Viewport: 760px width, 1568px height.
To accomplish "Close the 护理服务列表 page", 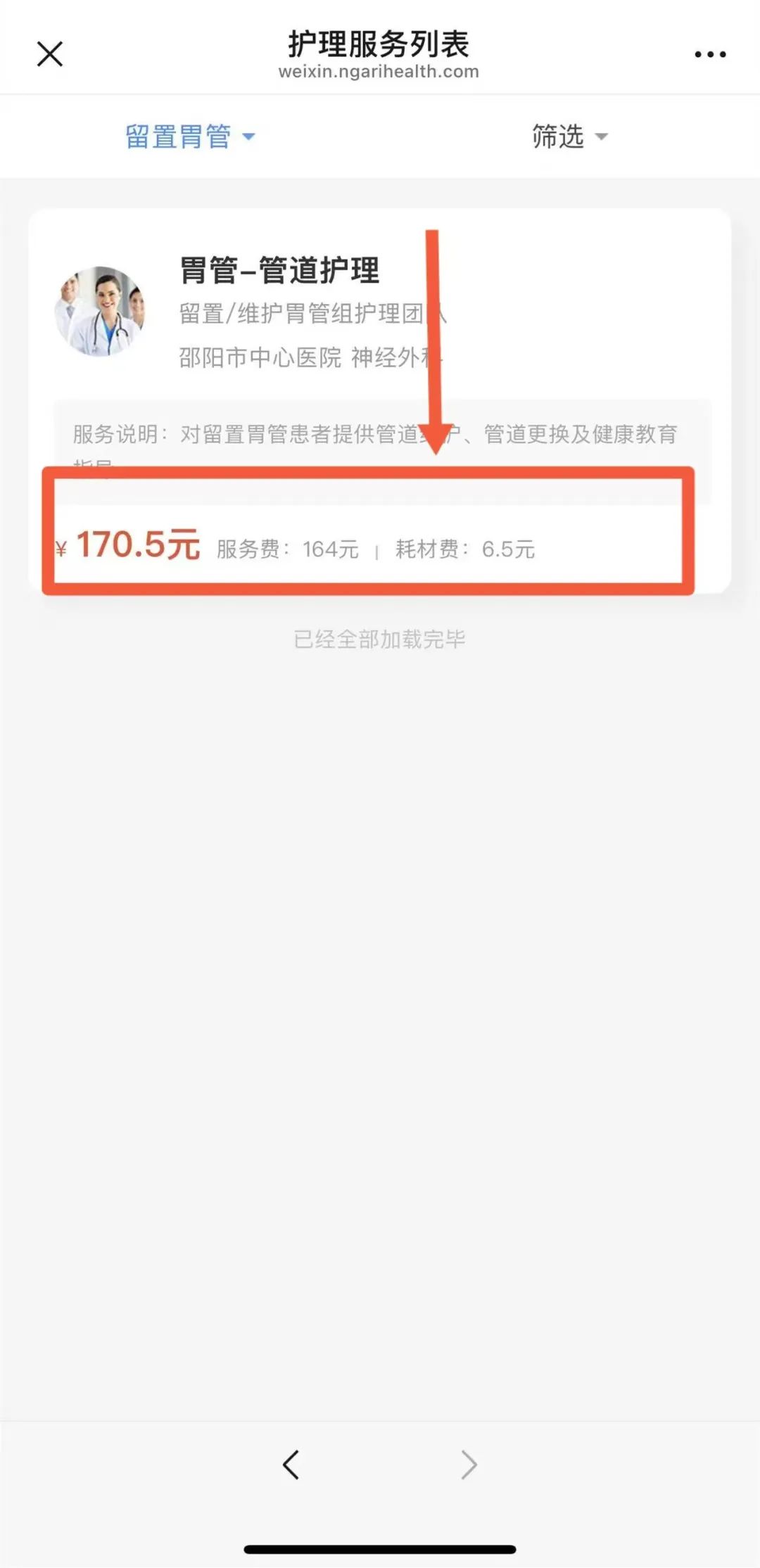I will point(50,54).
